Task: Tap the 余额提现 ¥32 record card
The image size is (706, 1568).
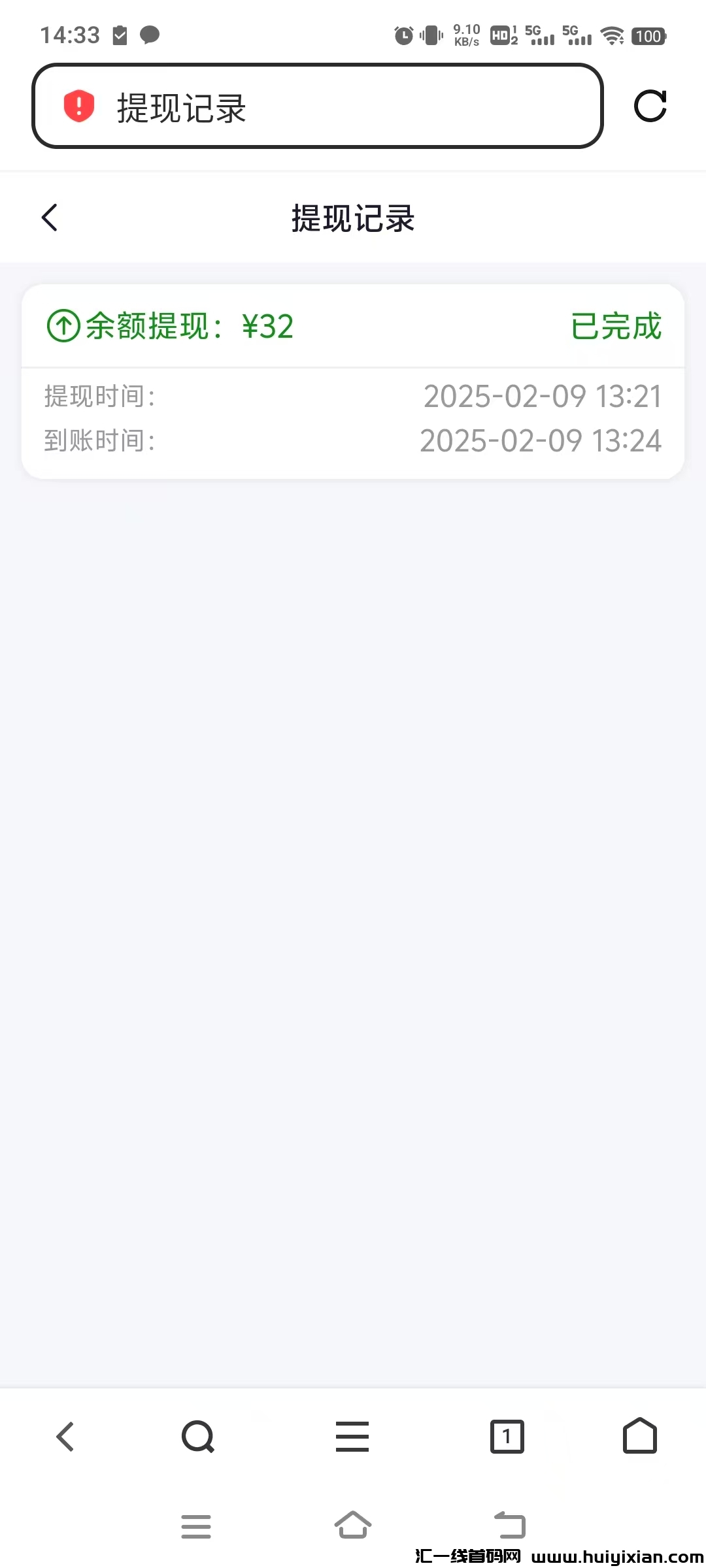Action: point(353,379)
